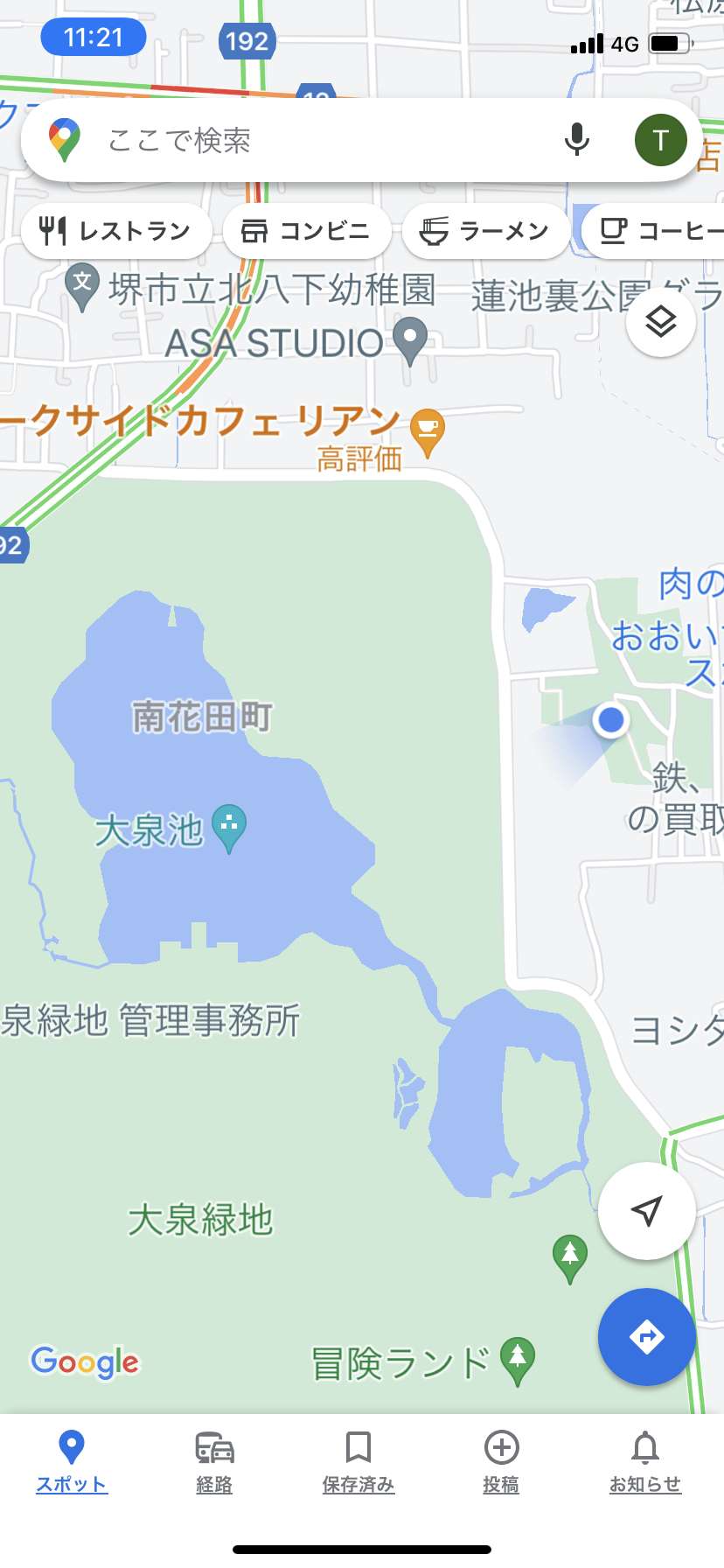Recenter map on my current location
Viewport: 724px width, 1568px height.
click(x=646, y=1211)
